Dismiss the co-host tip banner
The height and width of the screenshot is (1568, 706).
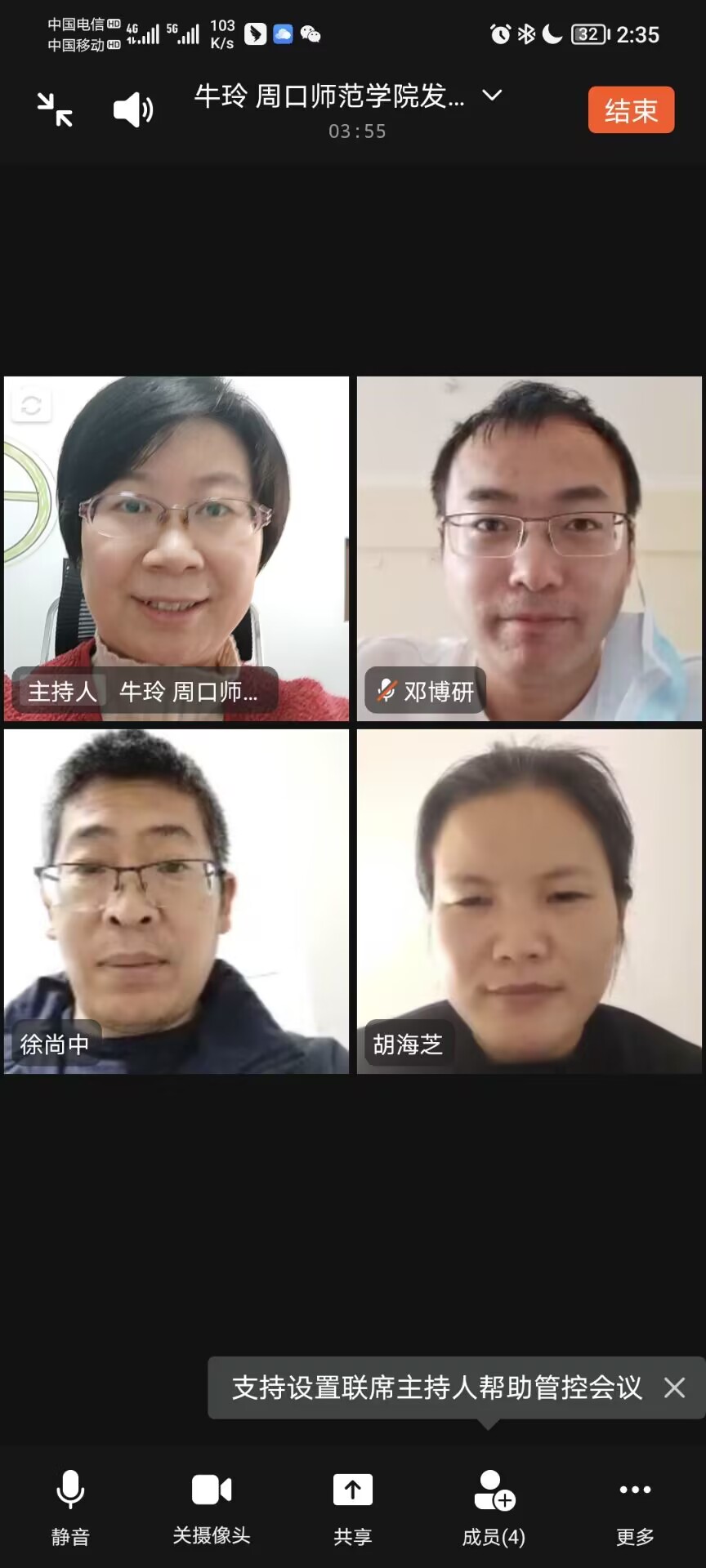pyautogui.click(x=674, y=1388)
